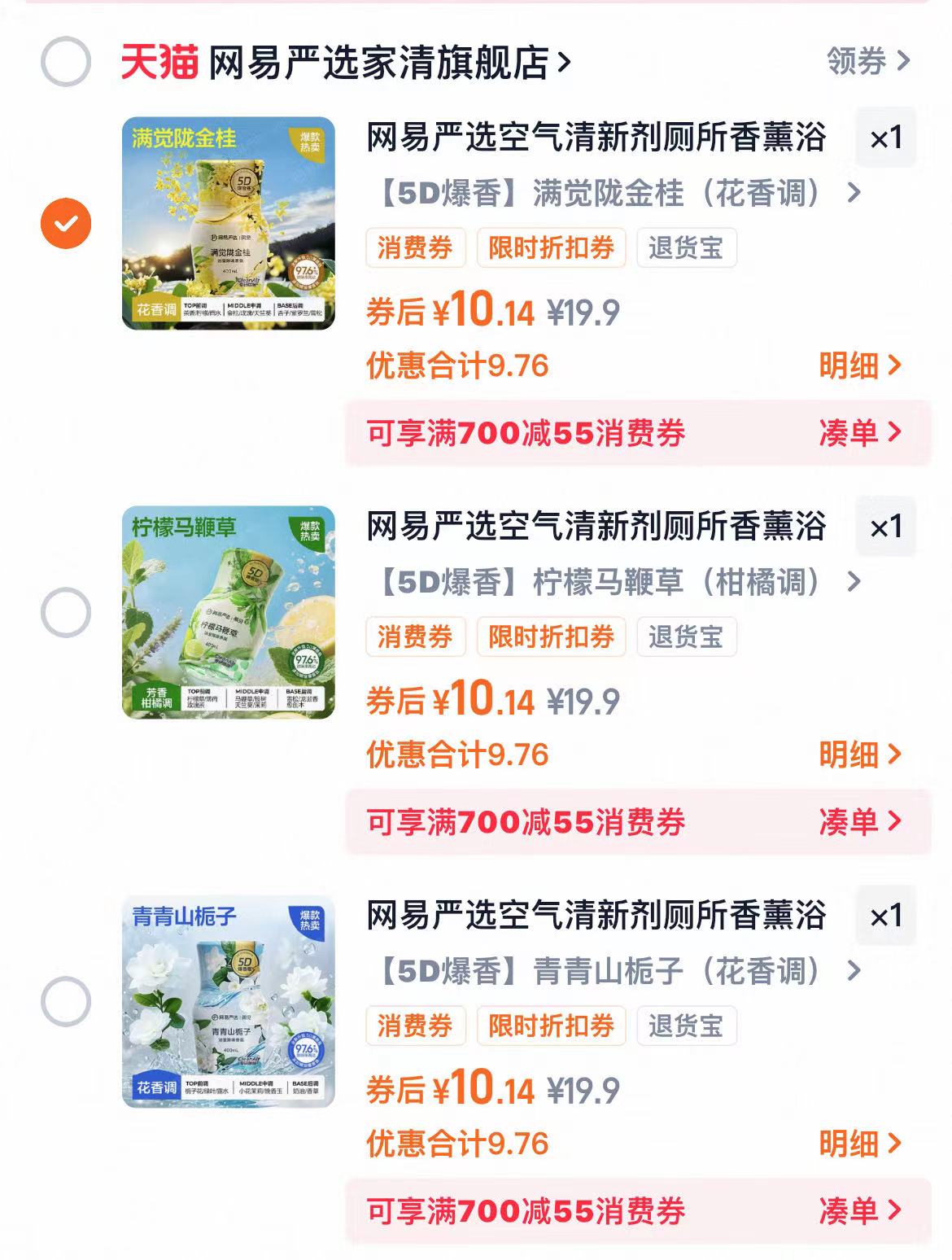Expand the 满觉陇金桂 SKU selector arrow
Viewport: 952px width, 1260px height.
[853, 193]
